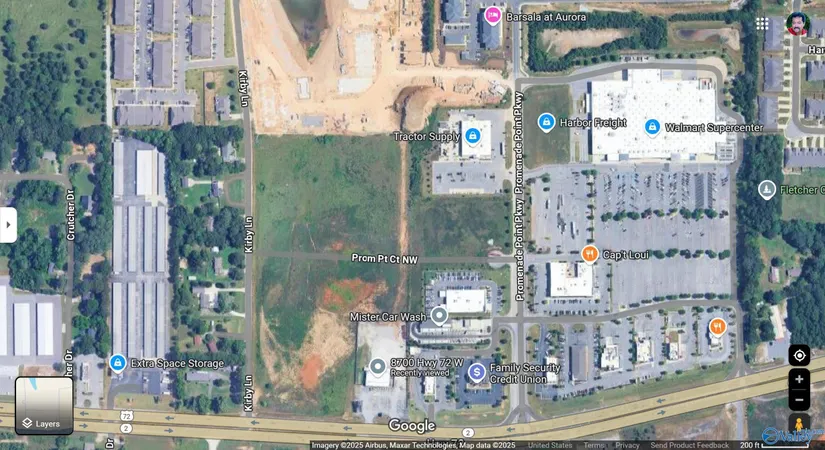This screenshot has height=450, width=825.
Task: Open the Google apps grid
Action: (762, 23)
